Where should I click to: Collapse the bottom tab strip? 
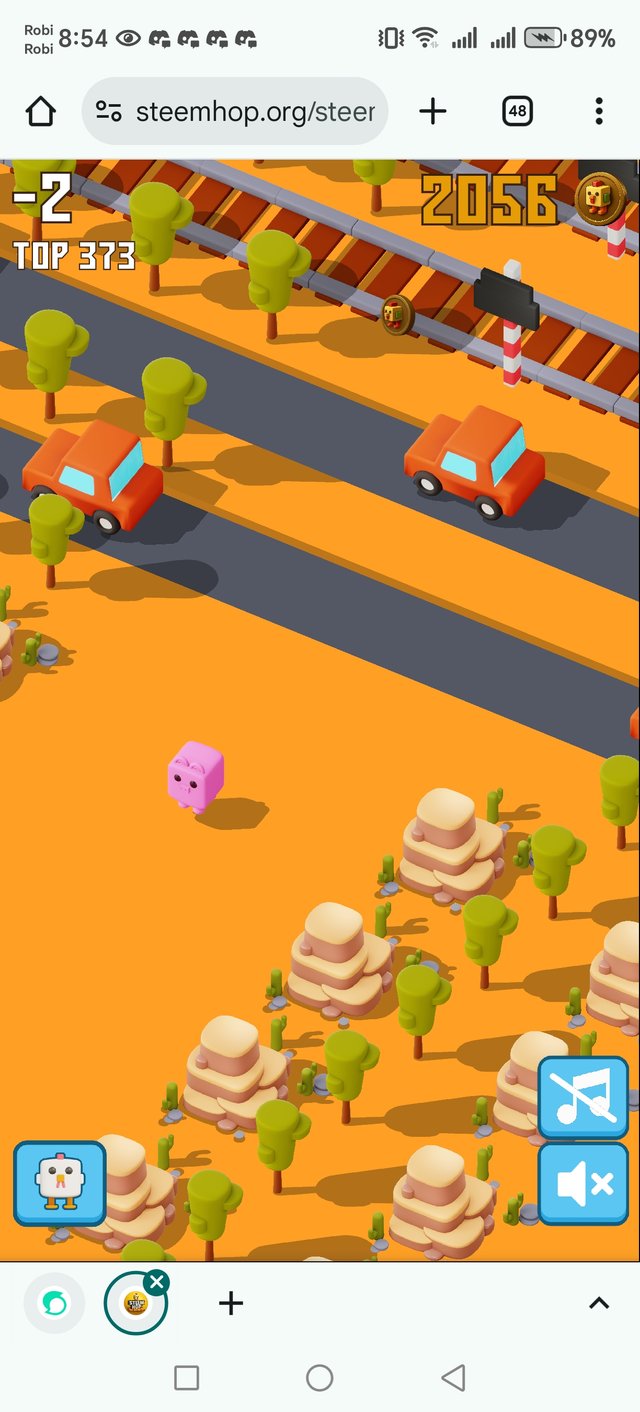coord(598,1303)
